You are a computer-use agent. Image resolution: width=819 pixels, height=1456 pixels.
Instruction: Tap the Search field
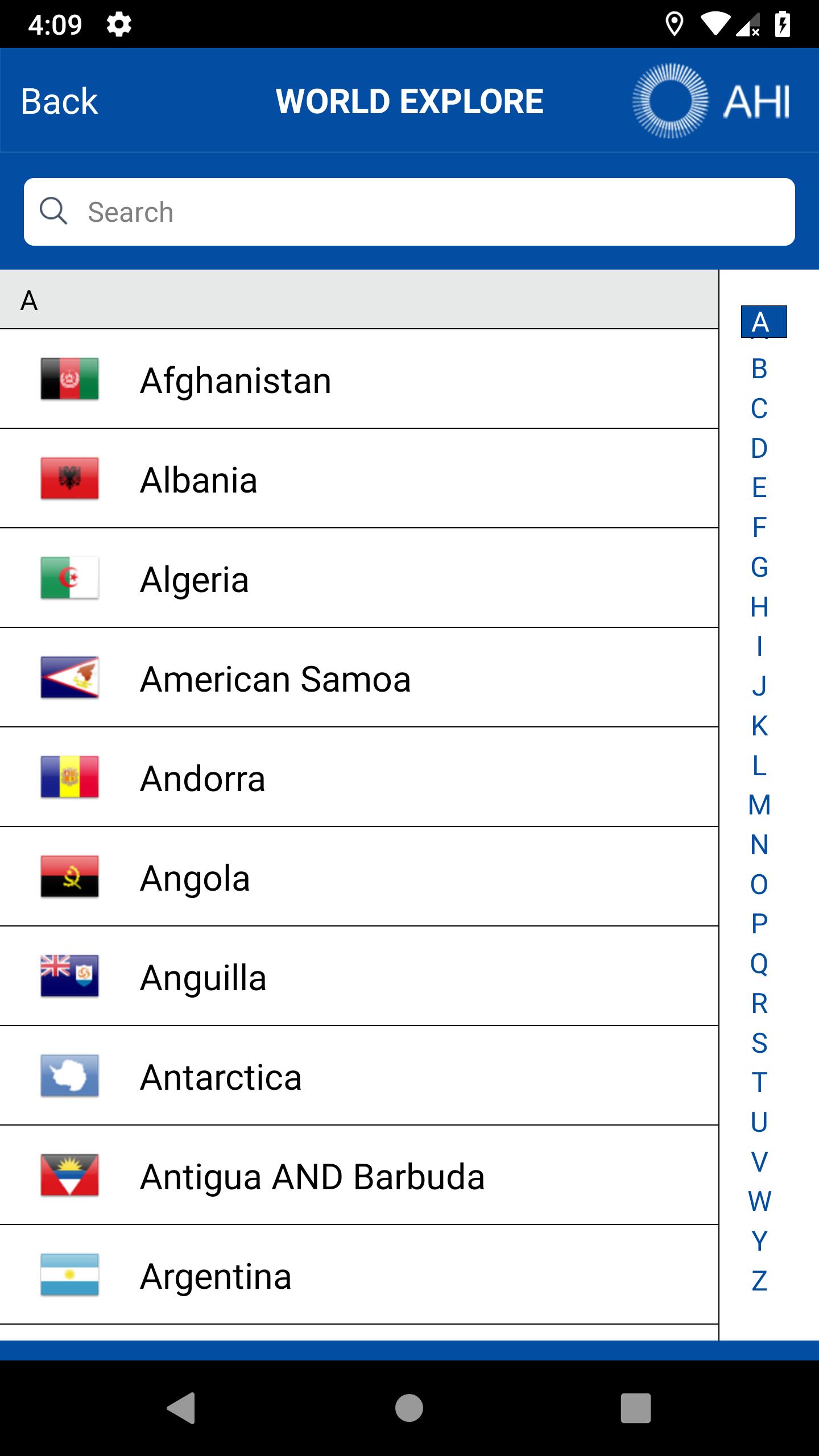click(409, 212)
